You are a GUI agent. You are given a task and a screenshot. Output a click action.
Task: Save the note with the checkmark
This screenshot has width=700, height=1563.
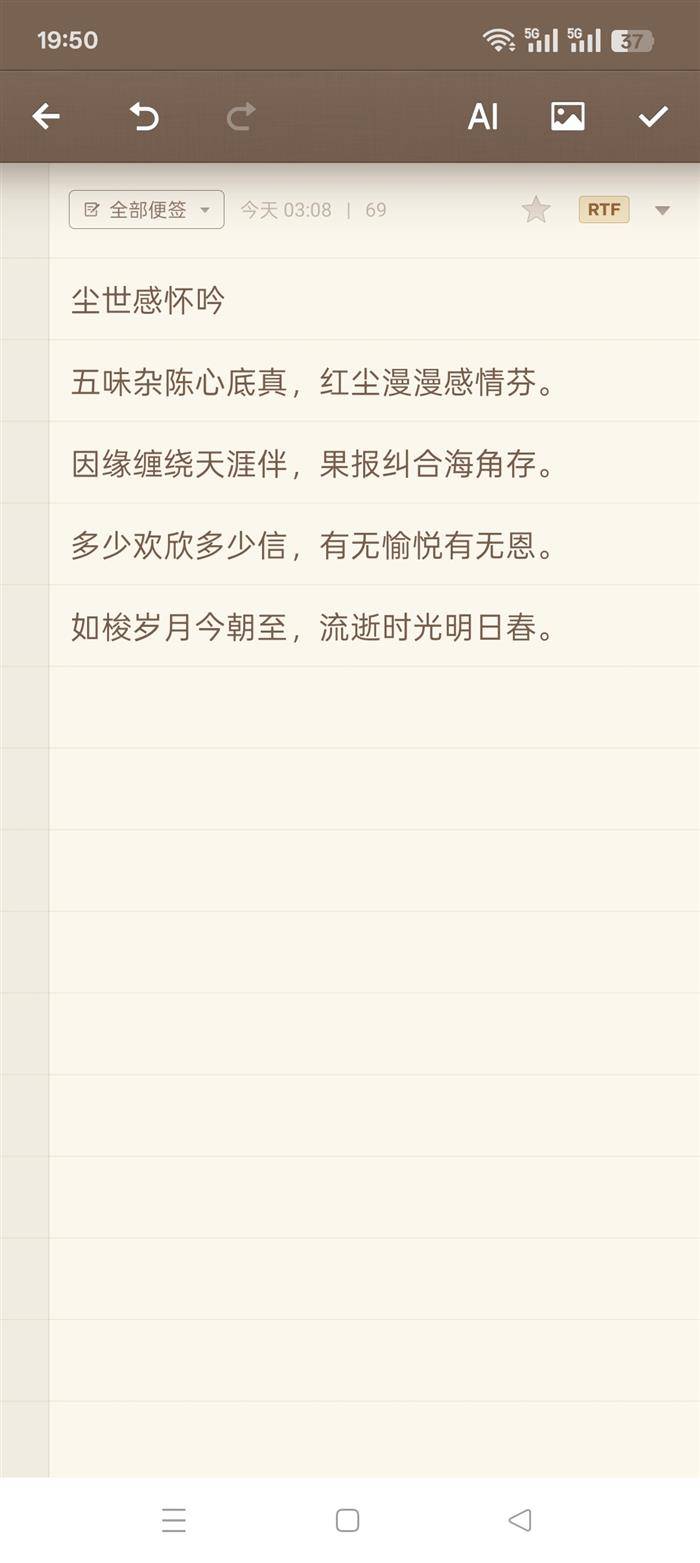tap(653, 117)
